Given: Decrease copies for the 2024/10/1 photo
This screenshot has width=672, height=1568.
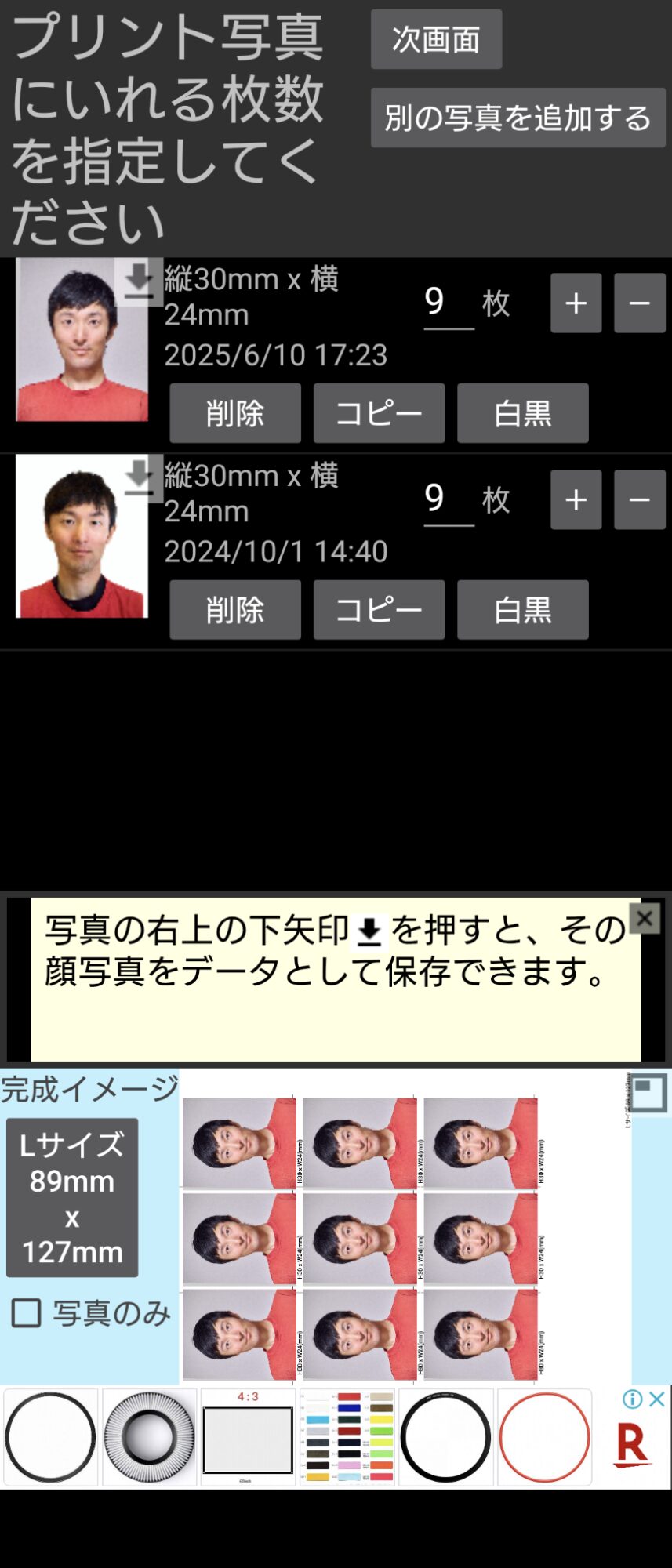Looking at the screenshot, I should [639, 500].
